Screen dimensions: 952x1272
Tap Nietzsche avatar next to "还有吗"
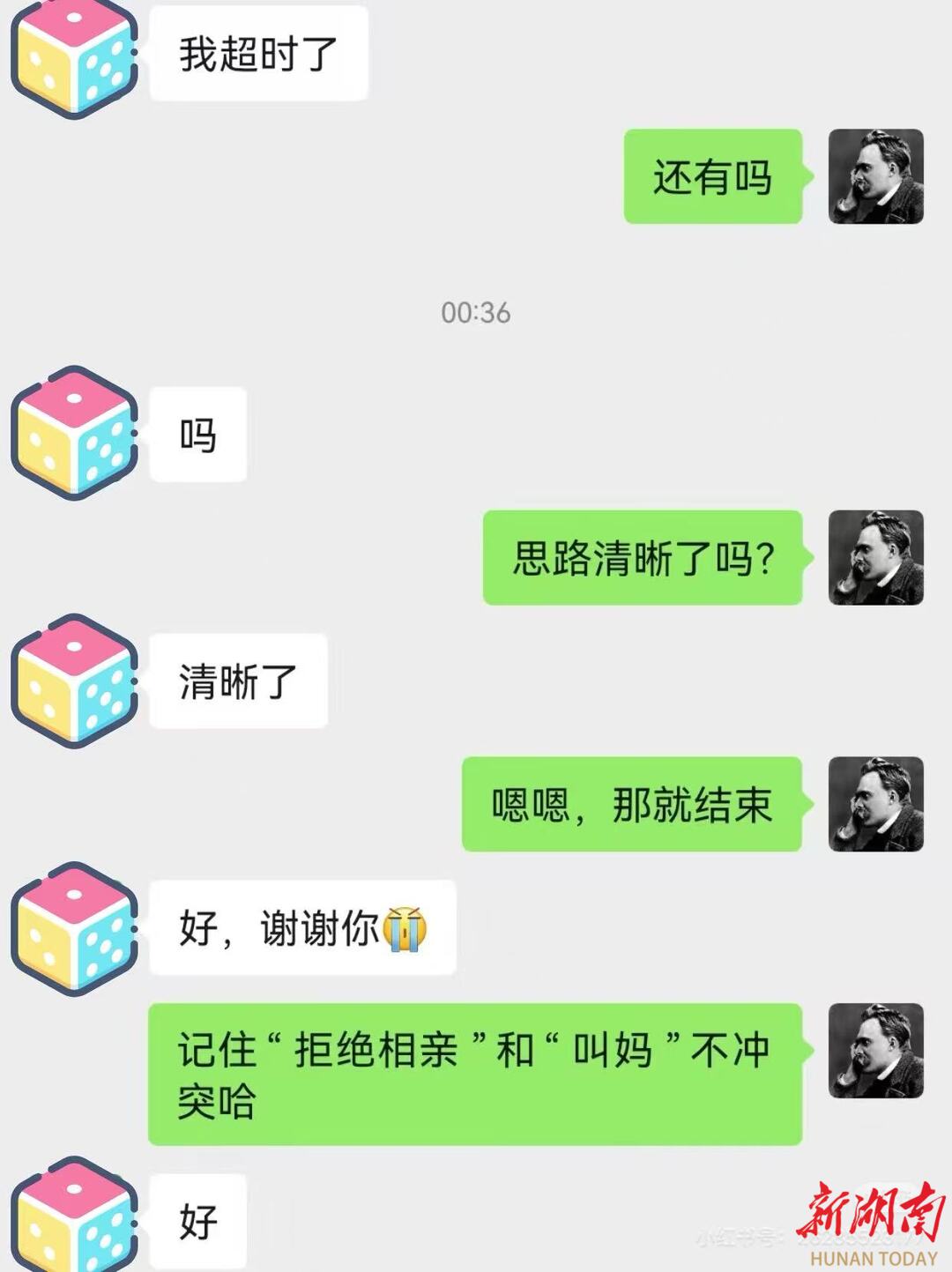pyautogui.click(x=875, y=176)
